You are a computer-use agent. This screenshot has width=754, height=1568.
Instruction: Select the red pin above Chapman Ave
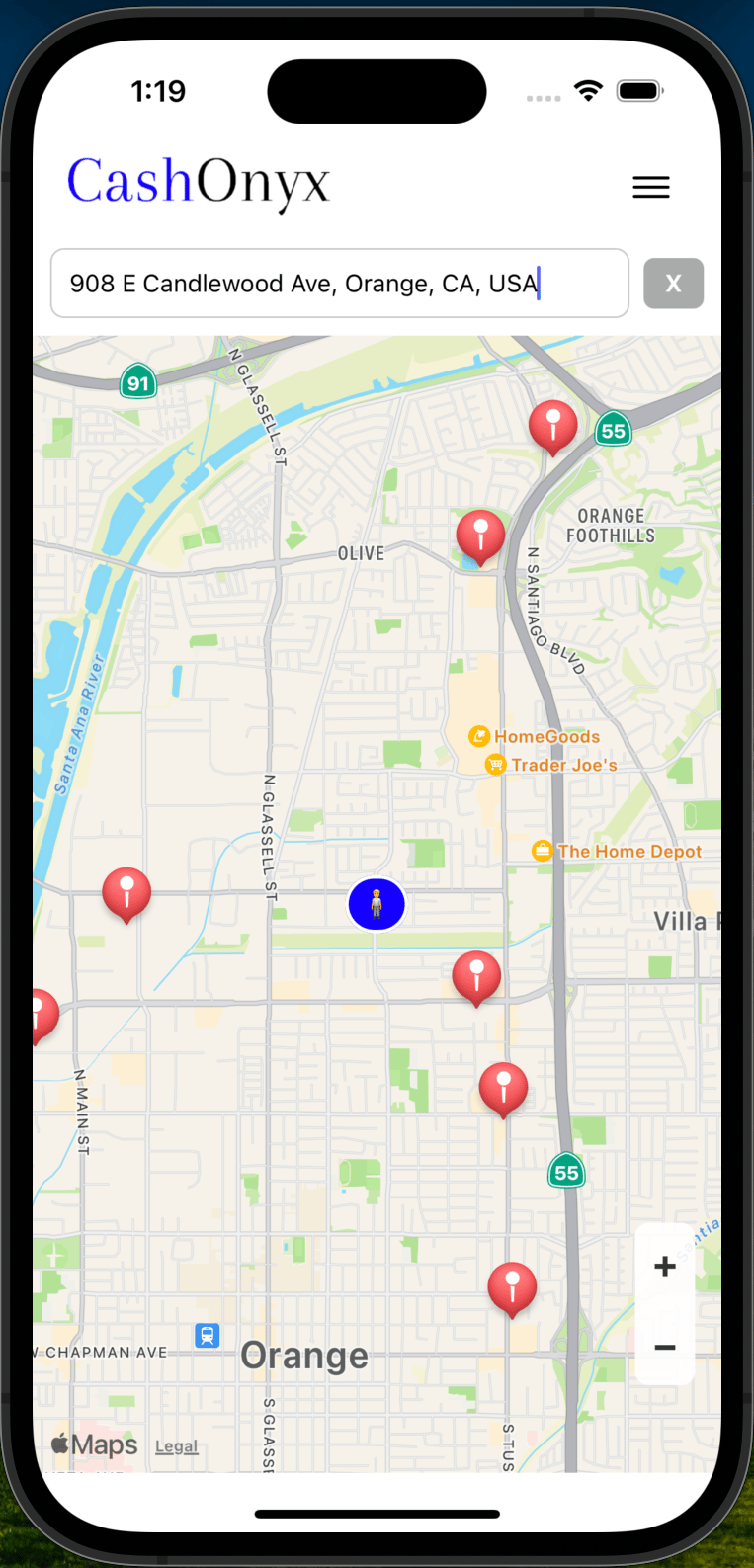[512, 1289]
